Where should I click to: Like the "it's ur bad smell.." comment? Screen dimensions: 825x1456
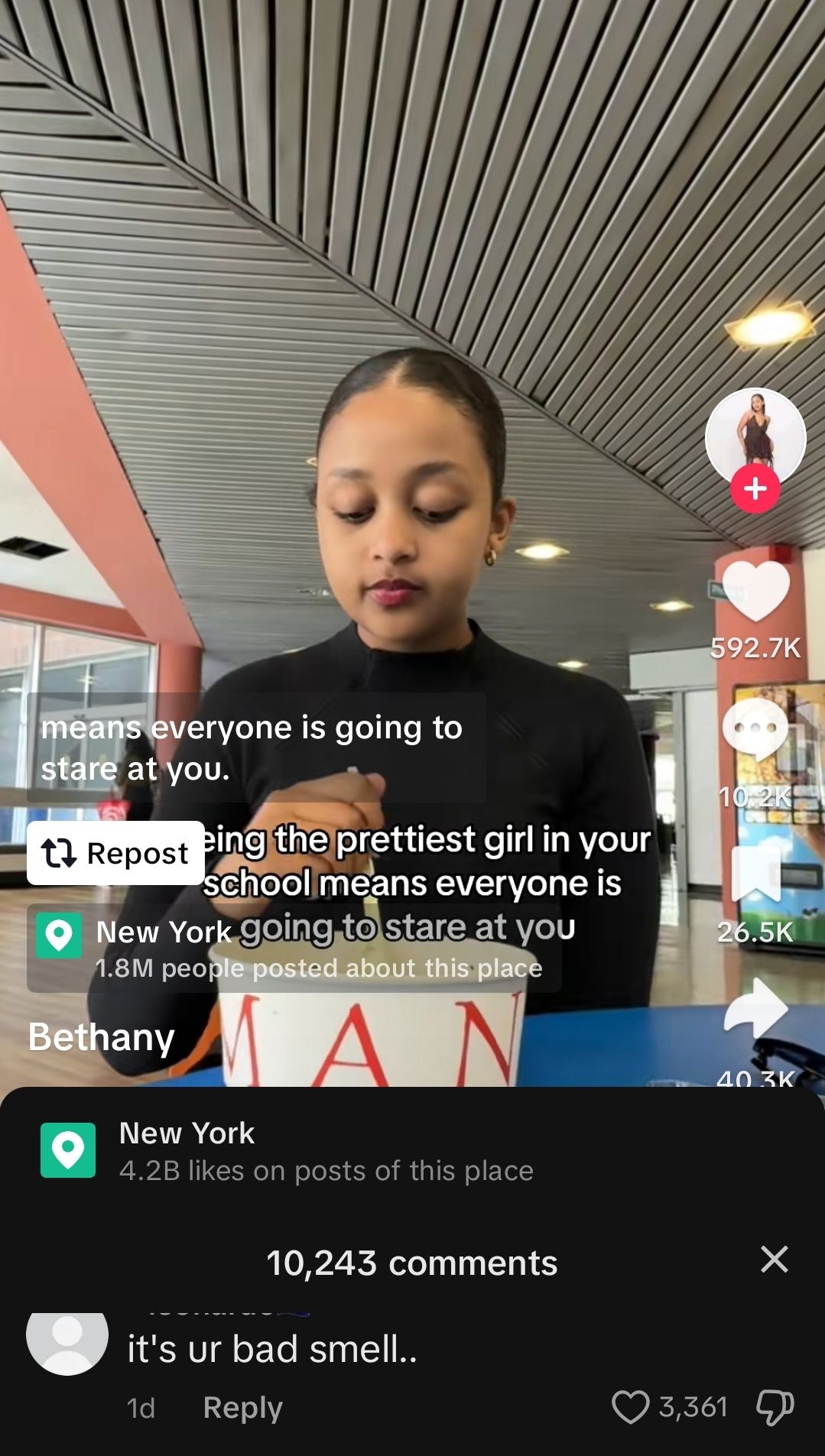pos(631,1407)
